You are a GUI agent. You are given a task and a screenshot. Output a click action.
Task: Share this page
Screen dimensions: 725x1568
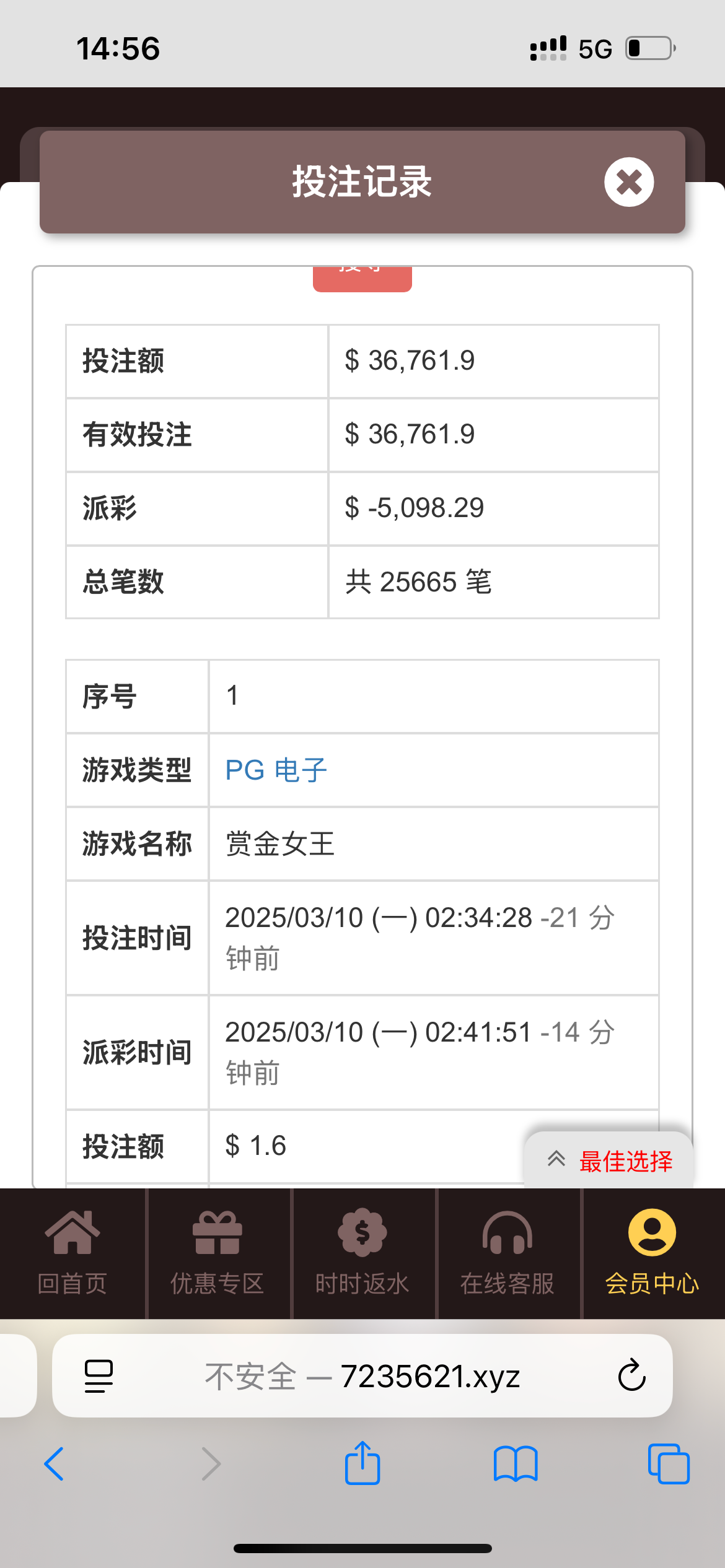362,1464
